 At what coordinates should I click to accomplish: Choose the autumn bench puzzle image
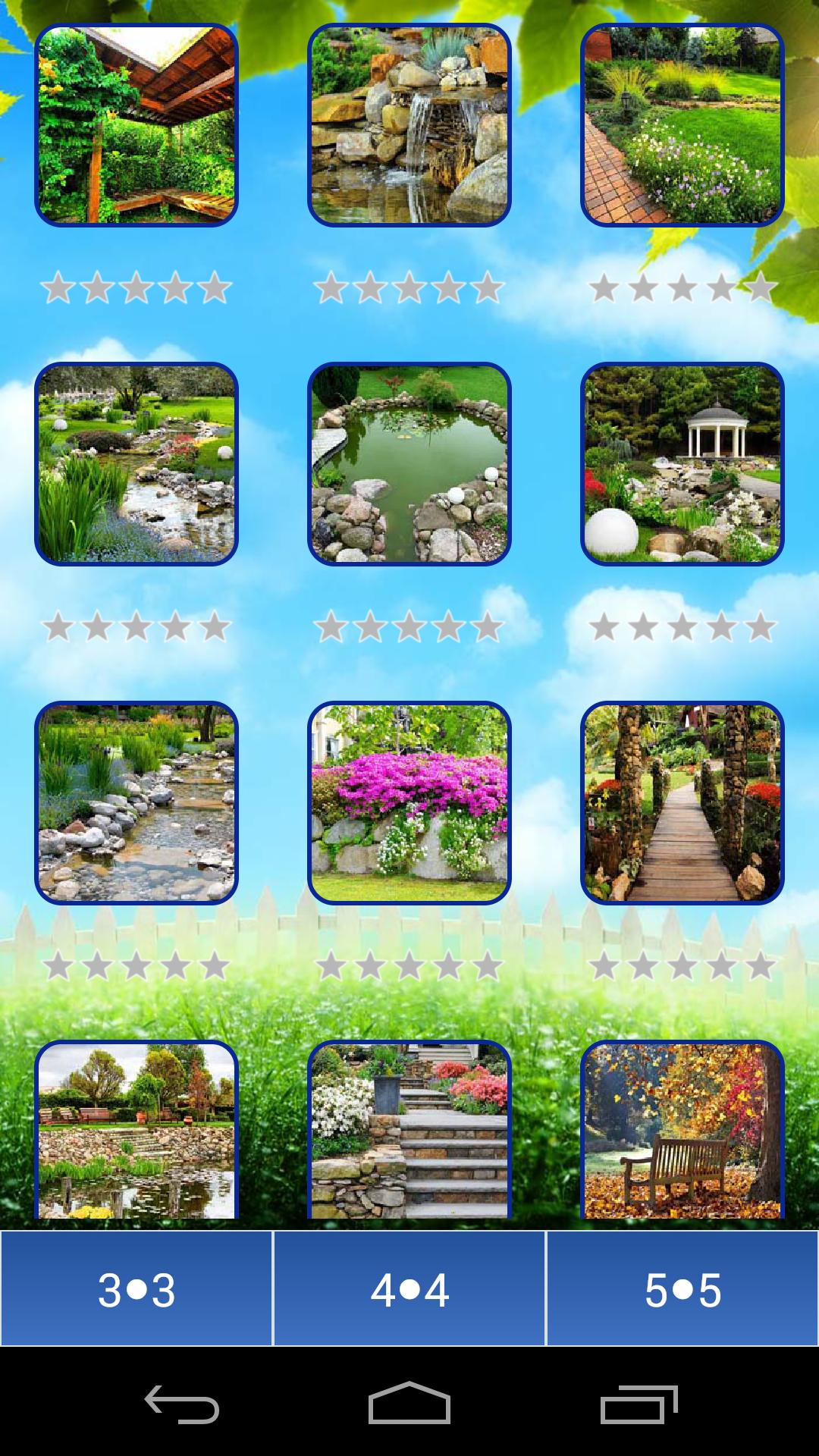click(682, 1130)
